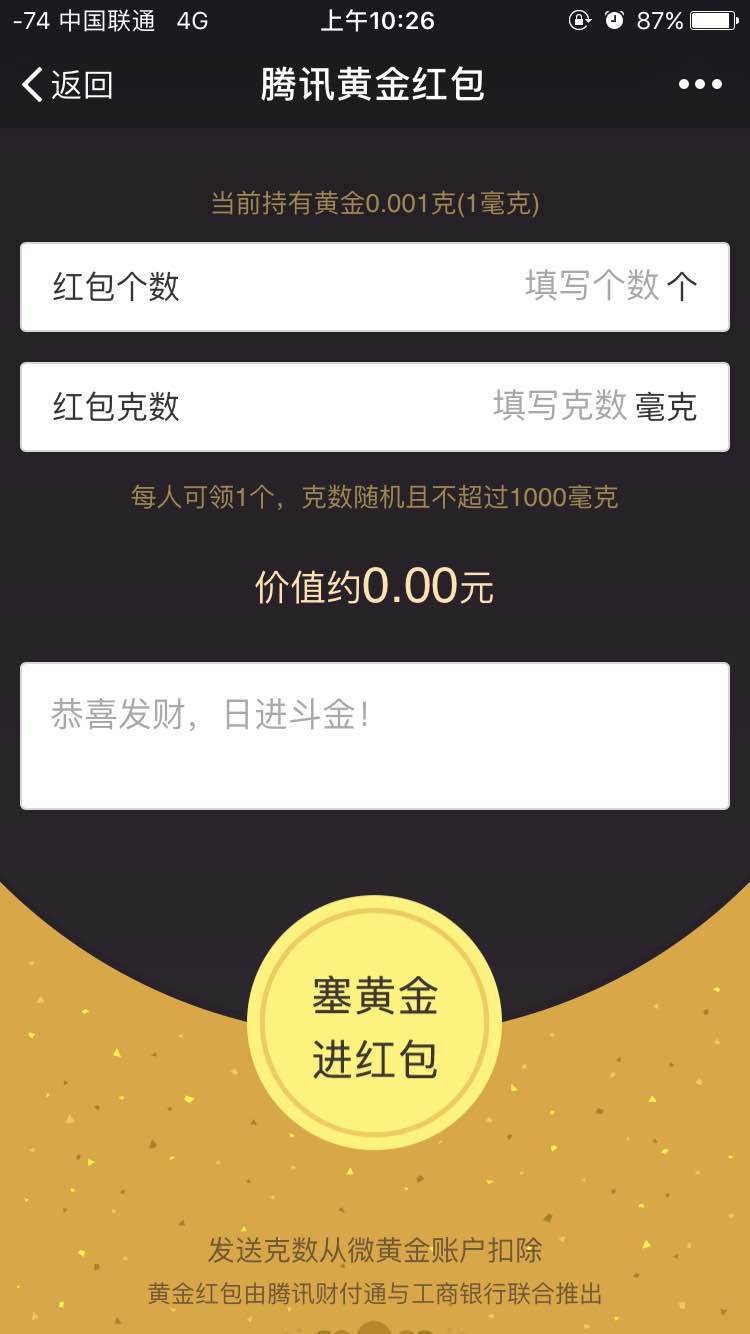Tap the 恭喜发财，日进斗金 message box
The image size is (750, 1334).
pyautogui.click(x=375, y=735)
